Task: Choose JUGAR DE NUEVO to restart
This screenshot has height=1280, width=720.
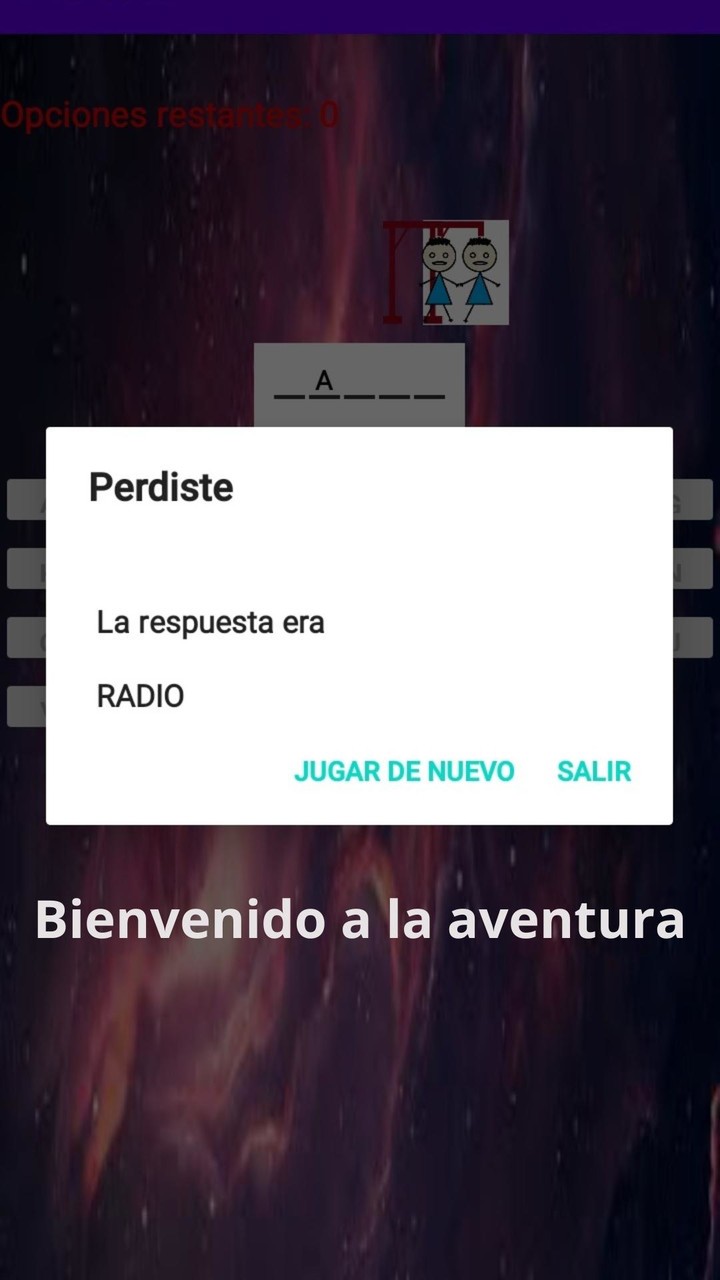Action: tap(404, 771)
